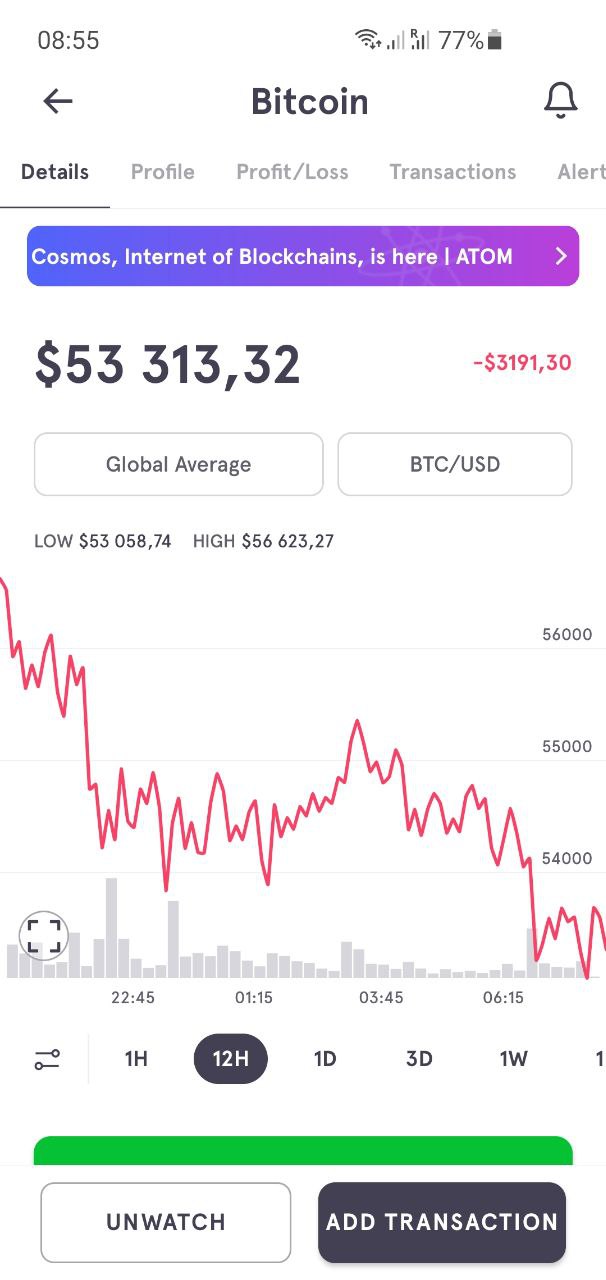Screen dimensions: 606x1280
Task: Select the 12H chart range
Action: click(x=230, y=1059)
